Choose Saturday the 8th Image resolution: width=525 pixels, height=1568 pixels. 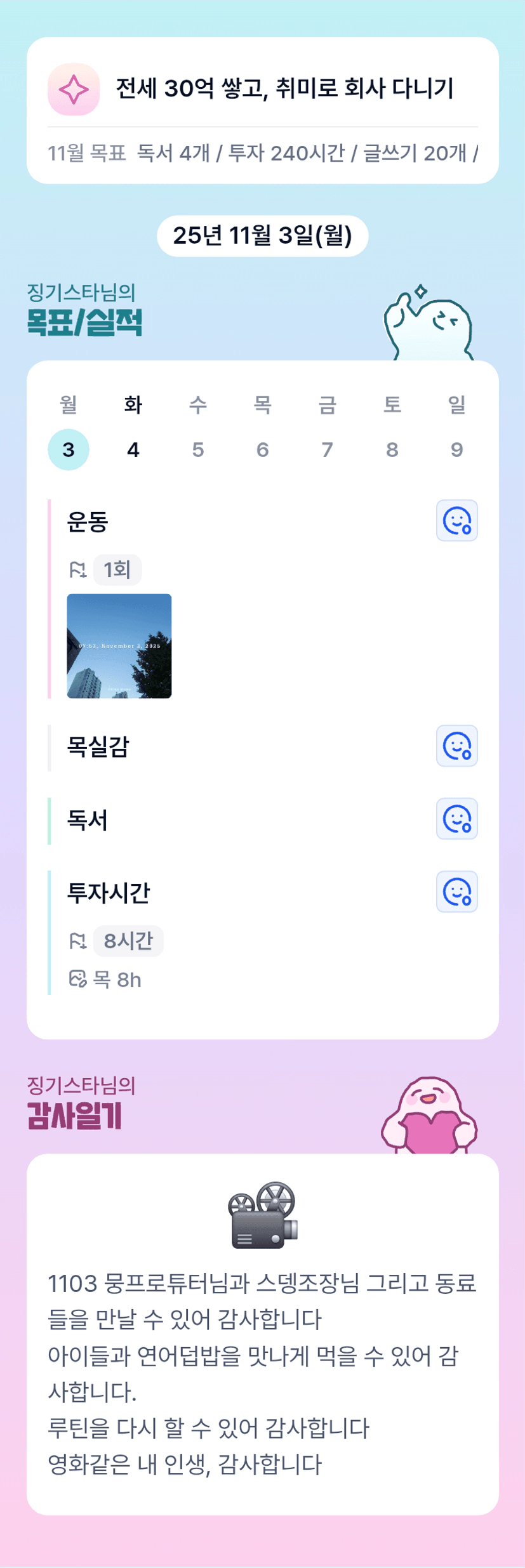(392, 449)
